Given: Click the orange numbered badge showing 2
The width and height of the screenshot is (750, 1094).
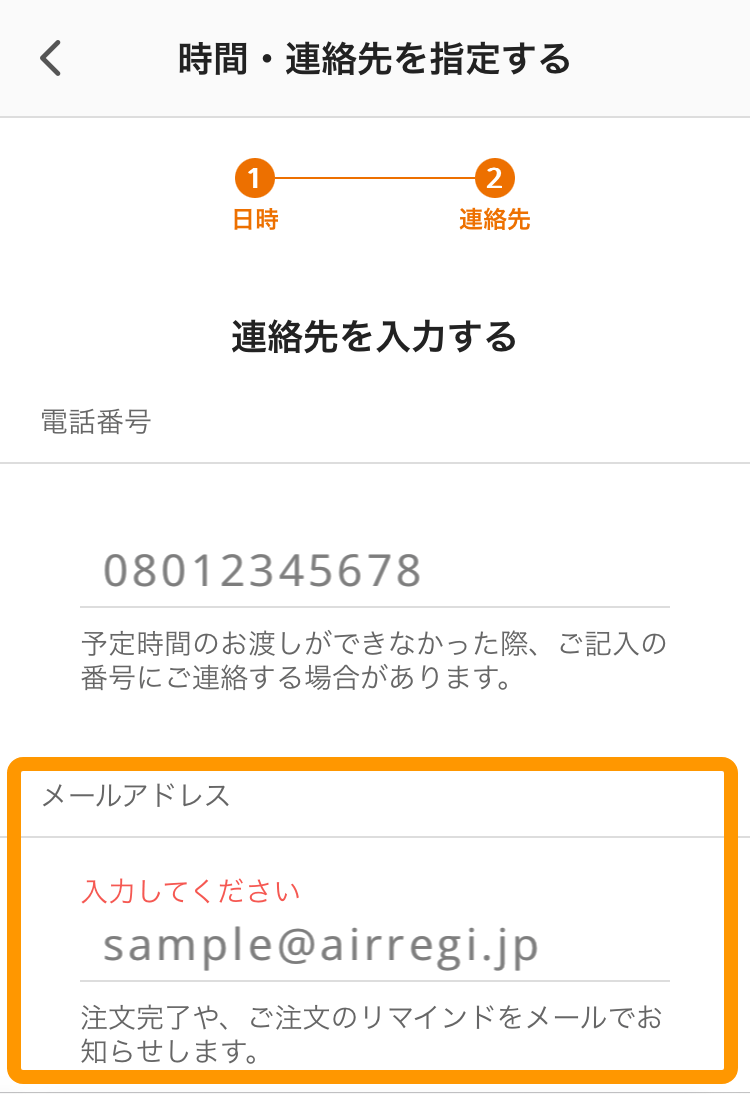Looking at the screenshot, I should pyautogui.click(x=496, y=177).
